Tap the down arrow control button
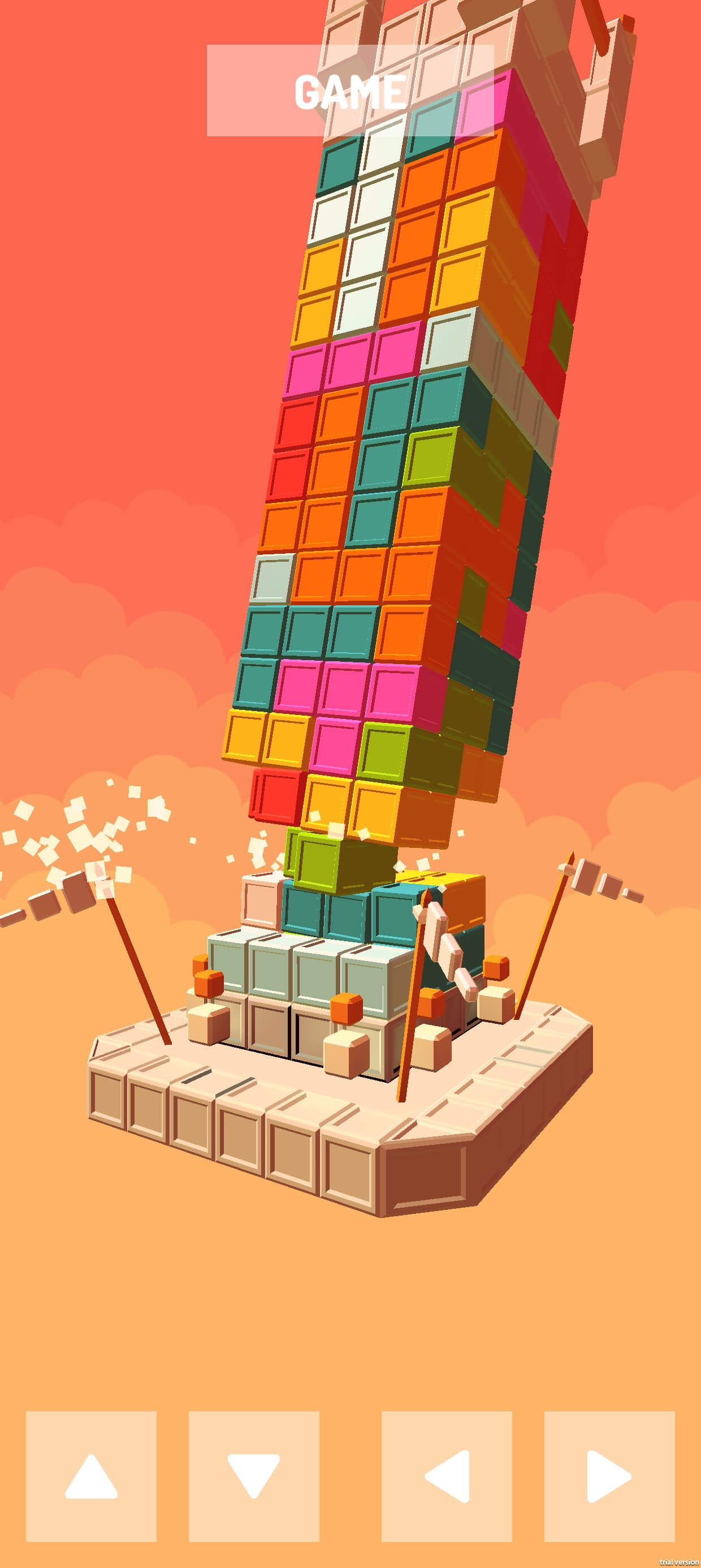 [x=254, y=1476]
